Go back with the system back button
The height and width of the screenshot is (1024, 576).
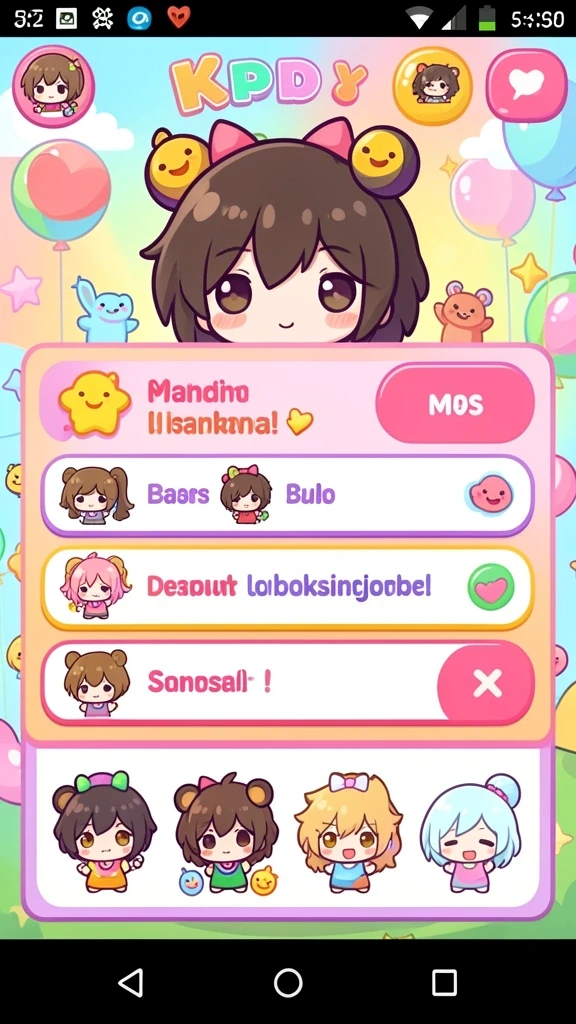[x=132, y=982]
